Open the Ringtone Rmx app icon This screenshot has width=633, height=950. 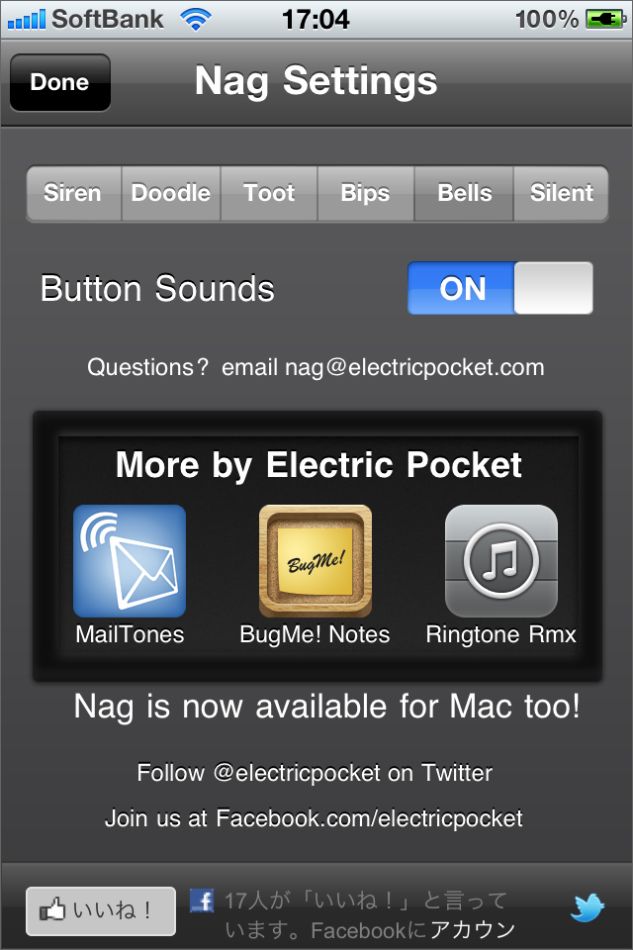pos(501,561)
